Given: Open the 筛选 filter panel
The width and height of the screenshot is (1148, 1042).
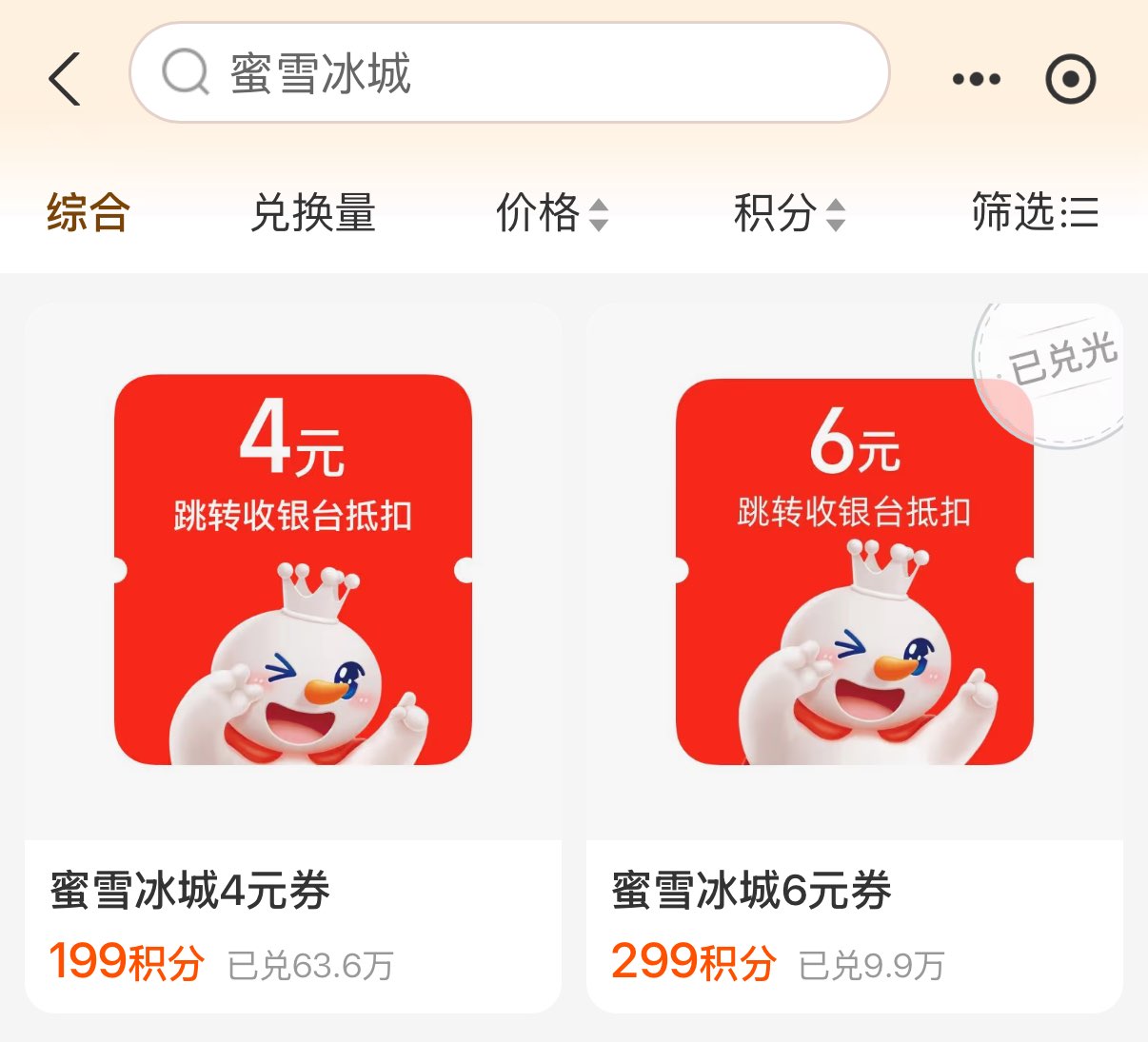Looking at the screenshot, I should point(1035,212).
